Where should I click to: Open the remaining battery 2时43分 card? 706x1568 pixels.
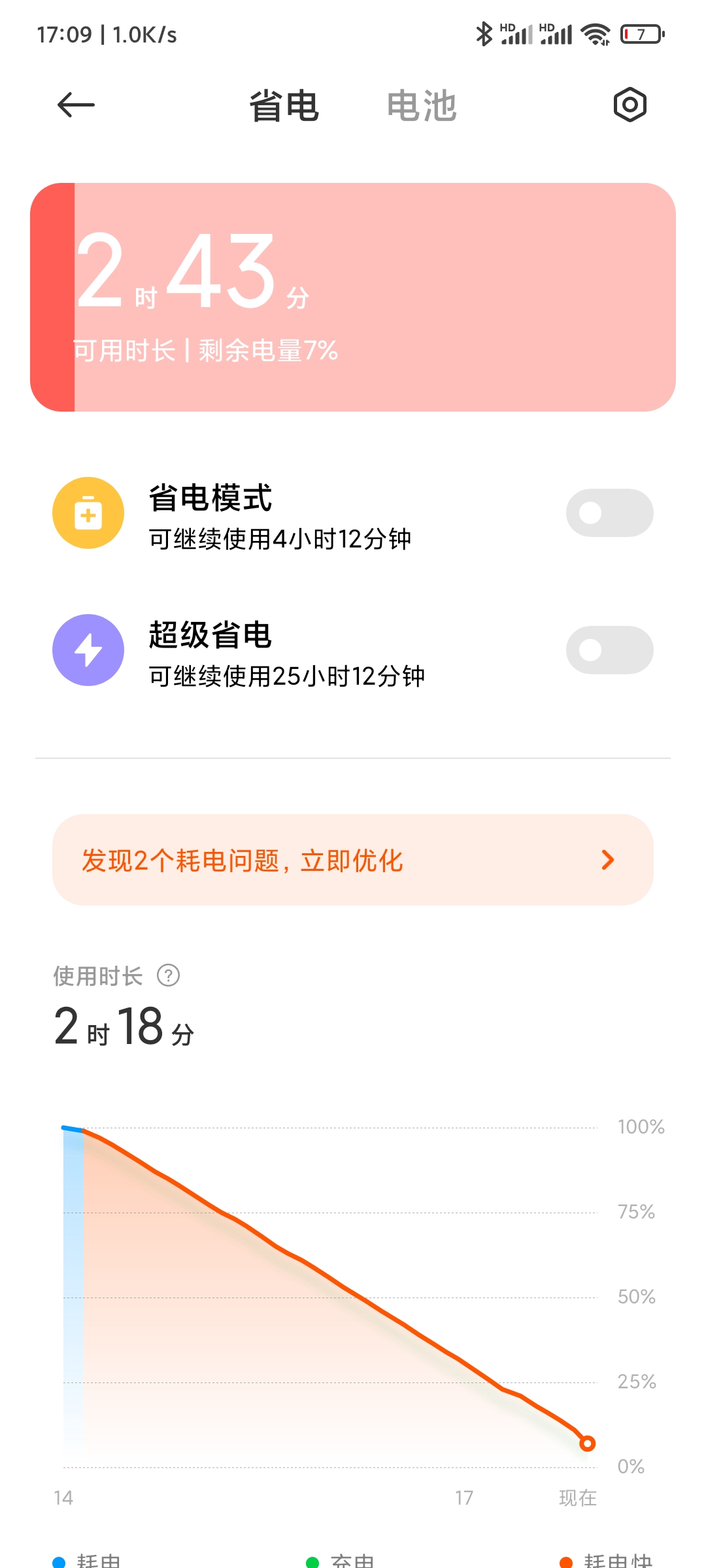click(353, 297)
